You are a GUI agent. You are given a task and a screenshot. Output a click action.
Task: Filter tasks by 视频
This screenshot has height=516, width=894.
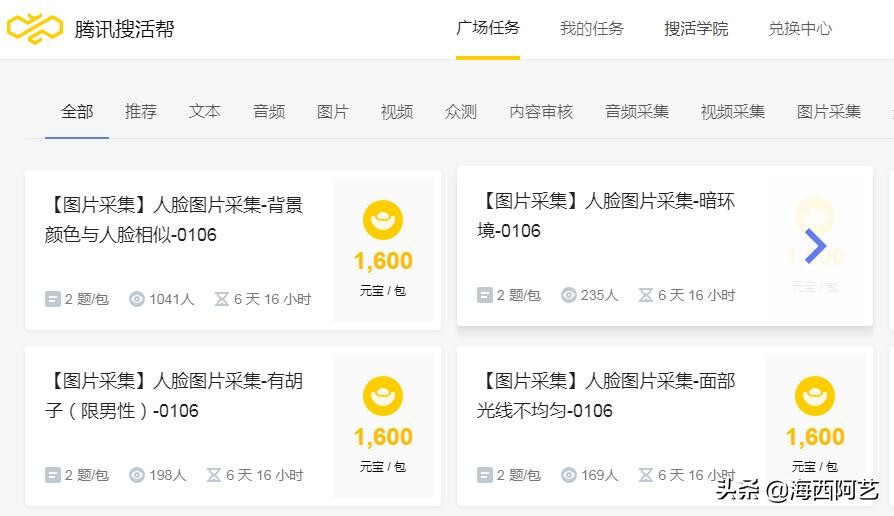397,112
